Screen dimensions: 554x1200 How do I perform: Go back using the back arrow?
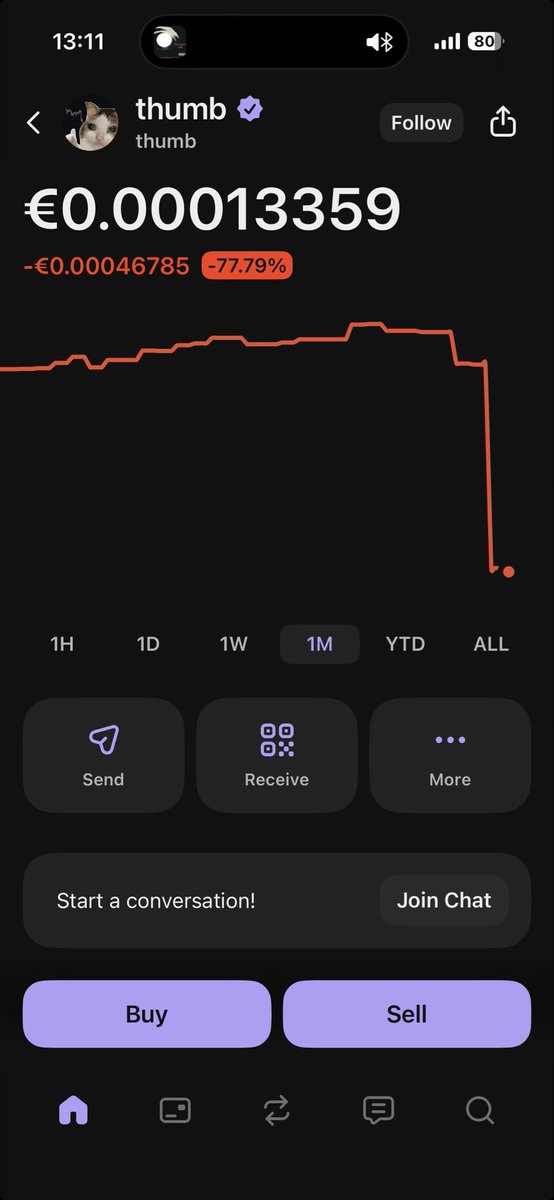pos(33,123)
